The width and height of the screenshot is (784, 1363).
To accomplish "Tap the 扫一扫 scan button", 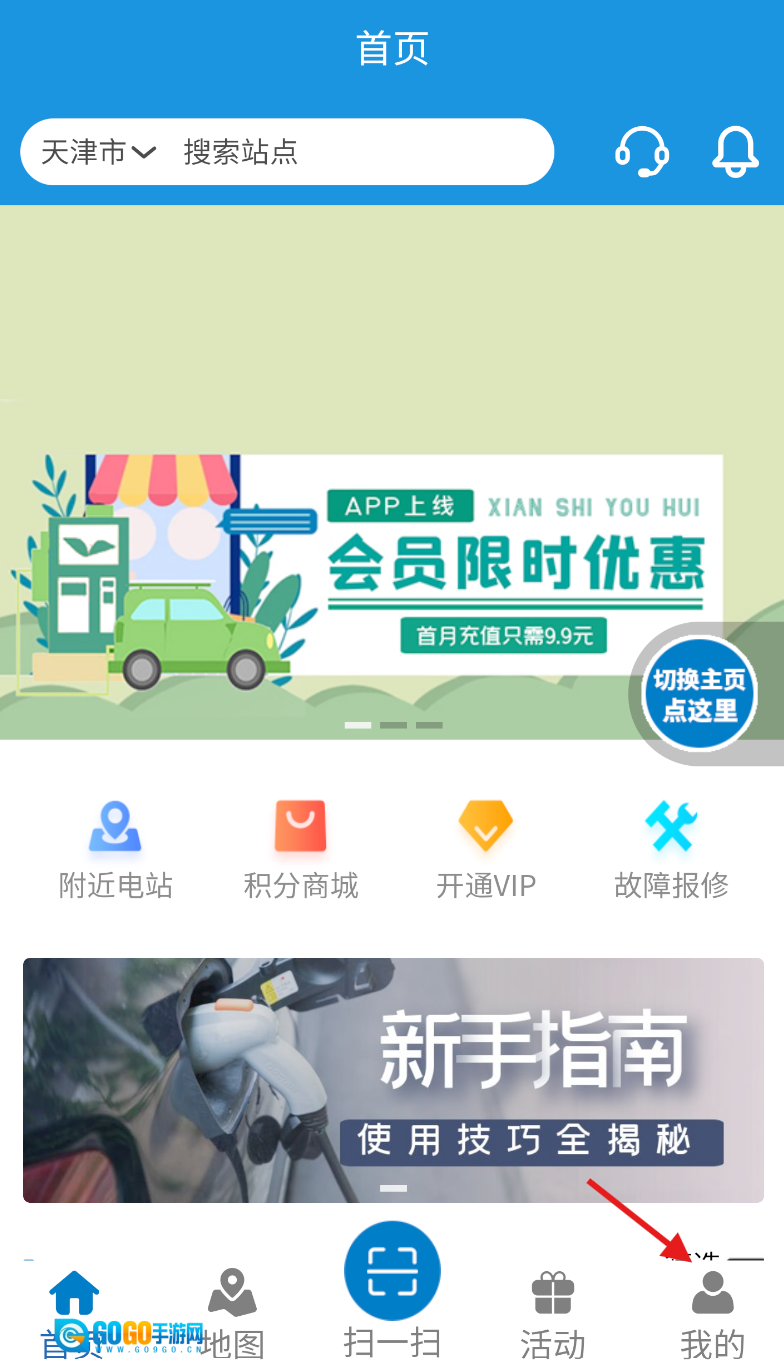I will (x=392, y=1290).
